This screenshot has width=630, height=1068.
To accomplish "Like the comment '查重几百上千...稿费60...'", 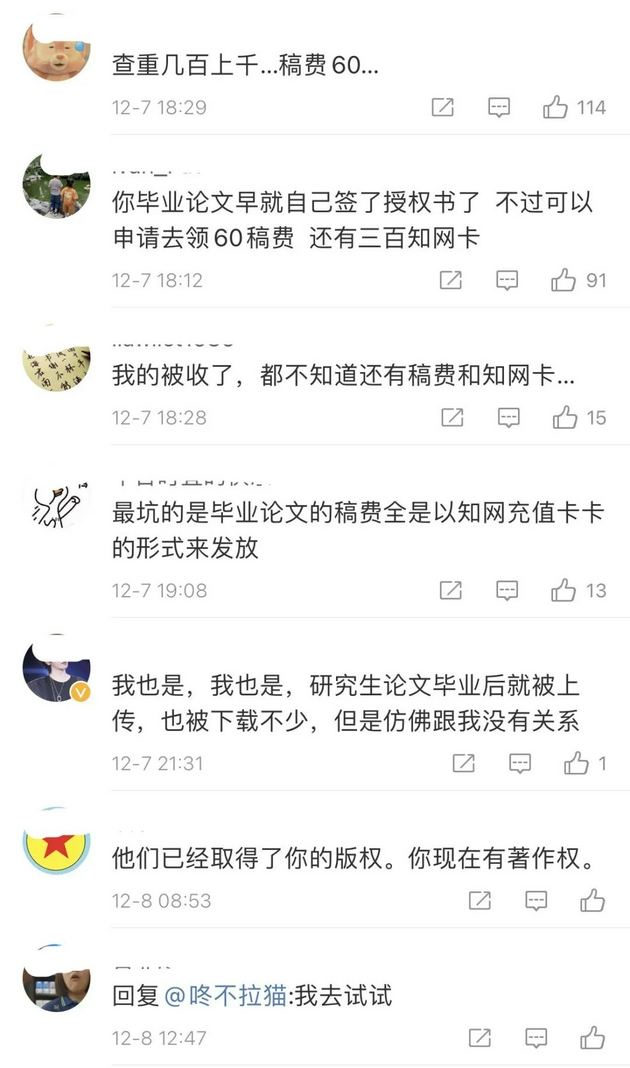I will click(x=556, y=107).
